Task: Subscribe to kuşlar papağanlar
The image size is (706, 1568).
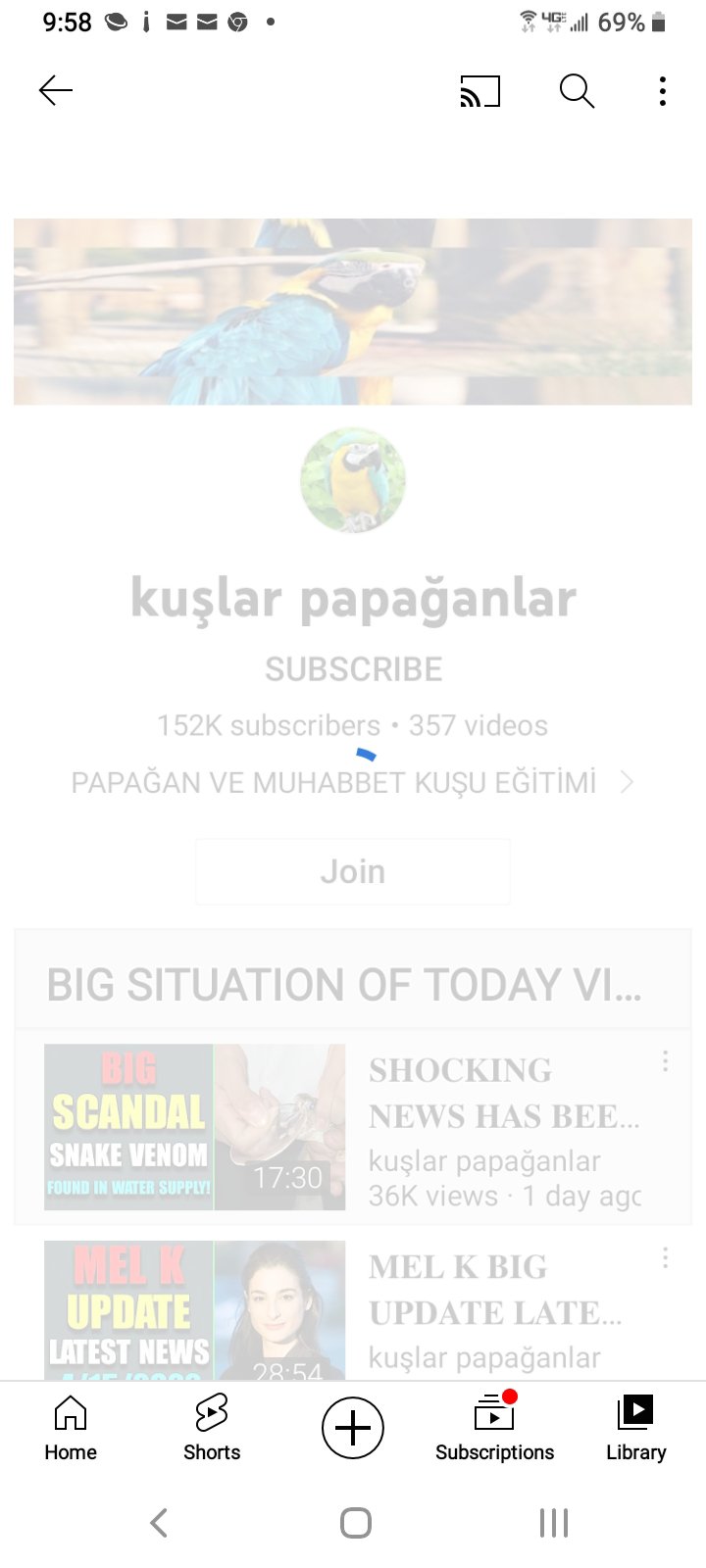Action: pyautogui.click(x=353, y=669)
